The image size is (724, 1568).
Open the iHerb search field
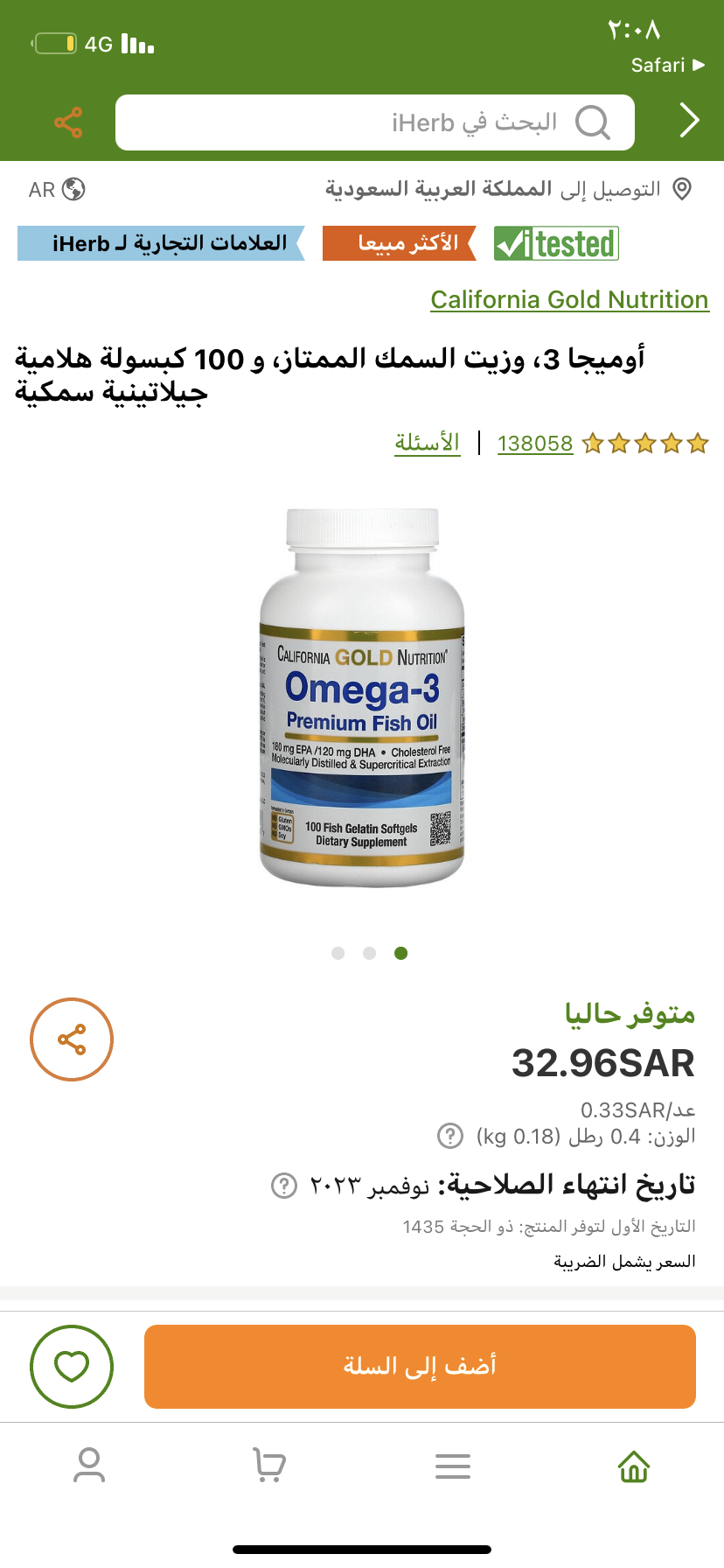374,122
